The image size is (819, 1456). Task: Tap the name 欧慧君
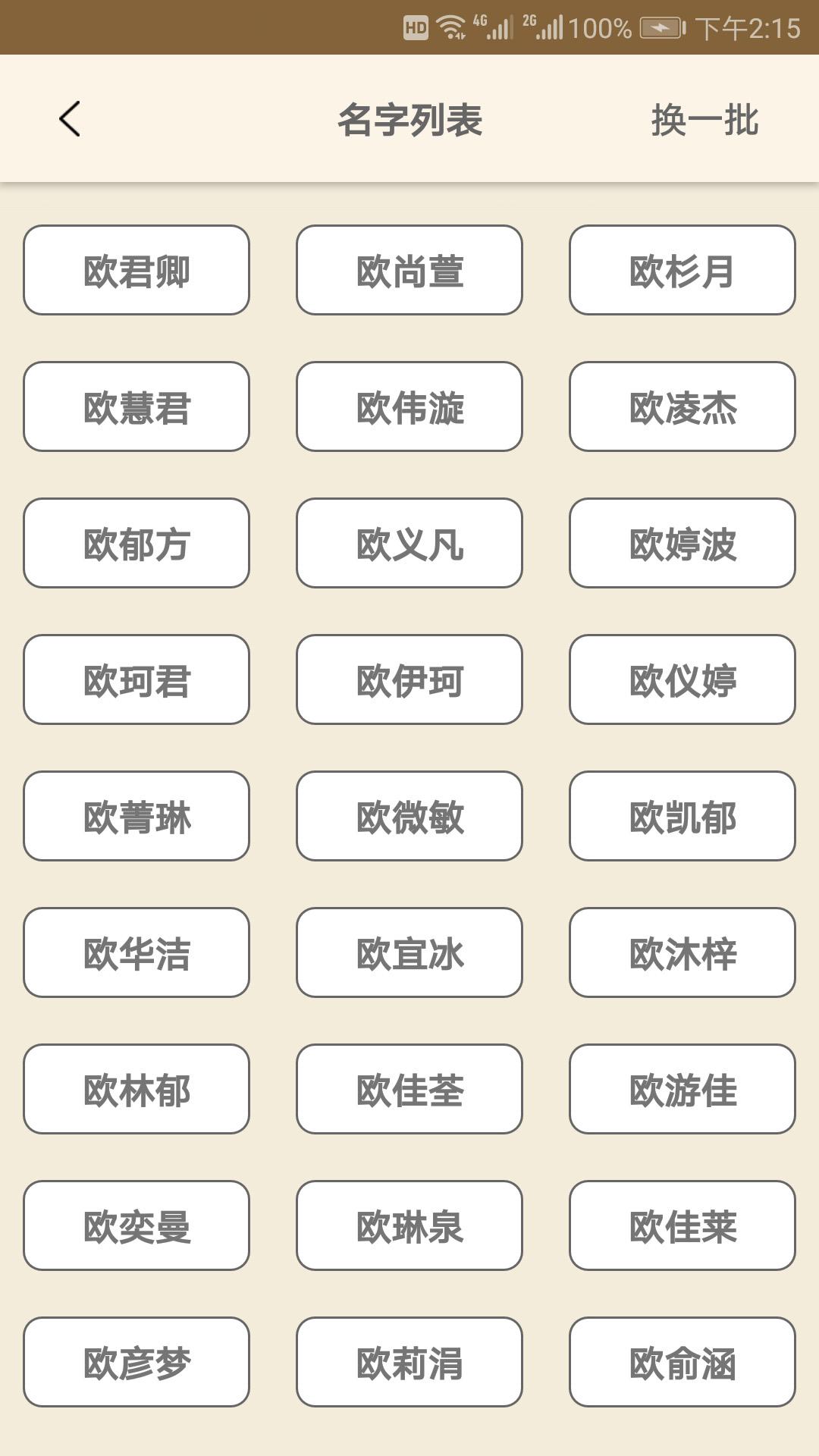click(136, 406)
